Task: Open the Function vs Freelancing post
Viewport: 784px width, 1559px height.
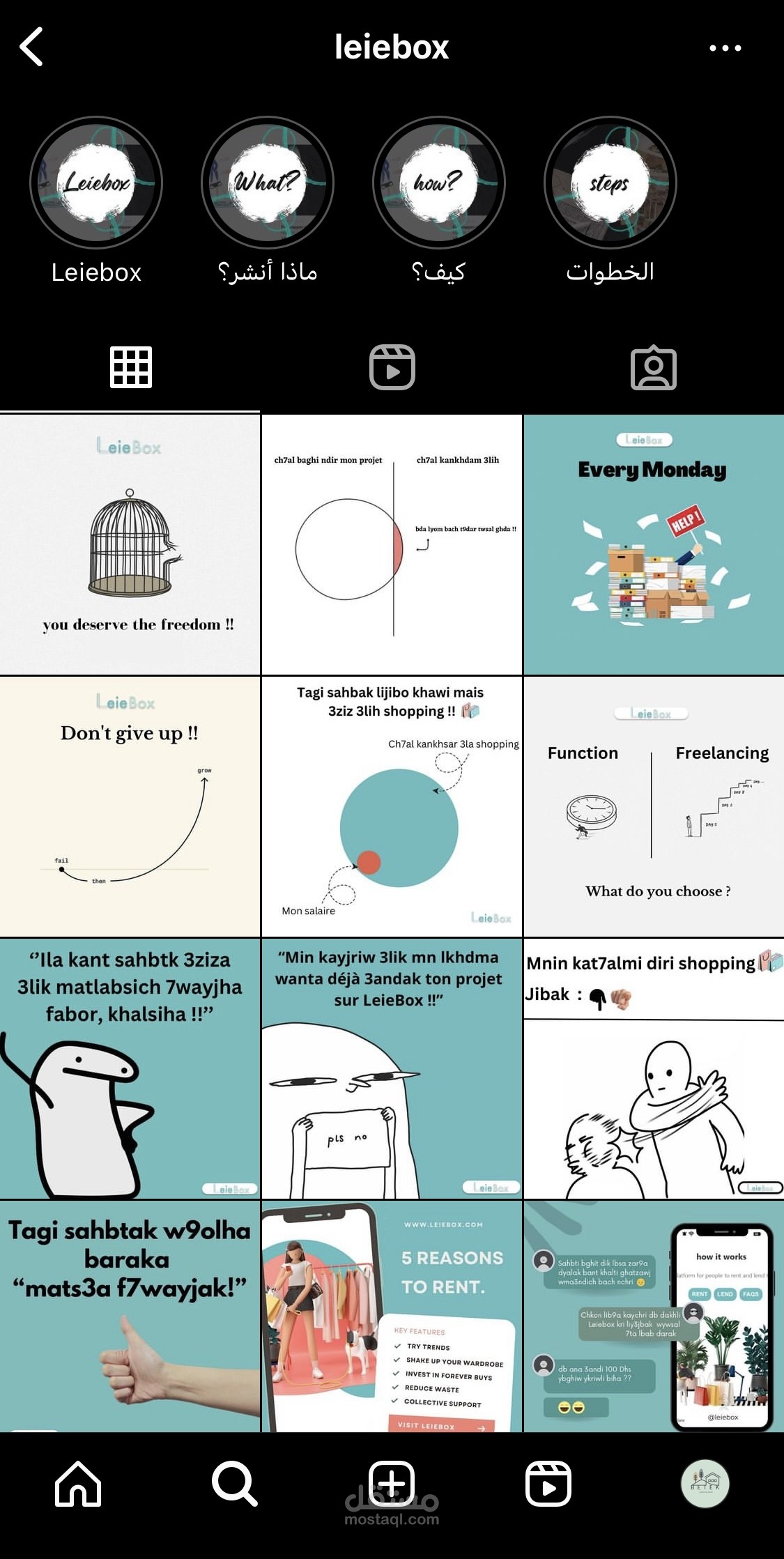Action: [654, 806]
